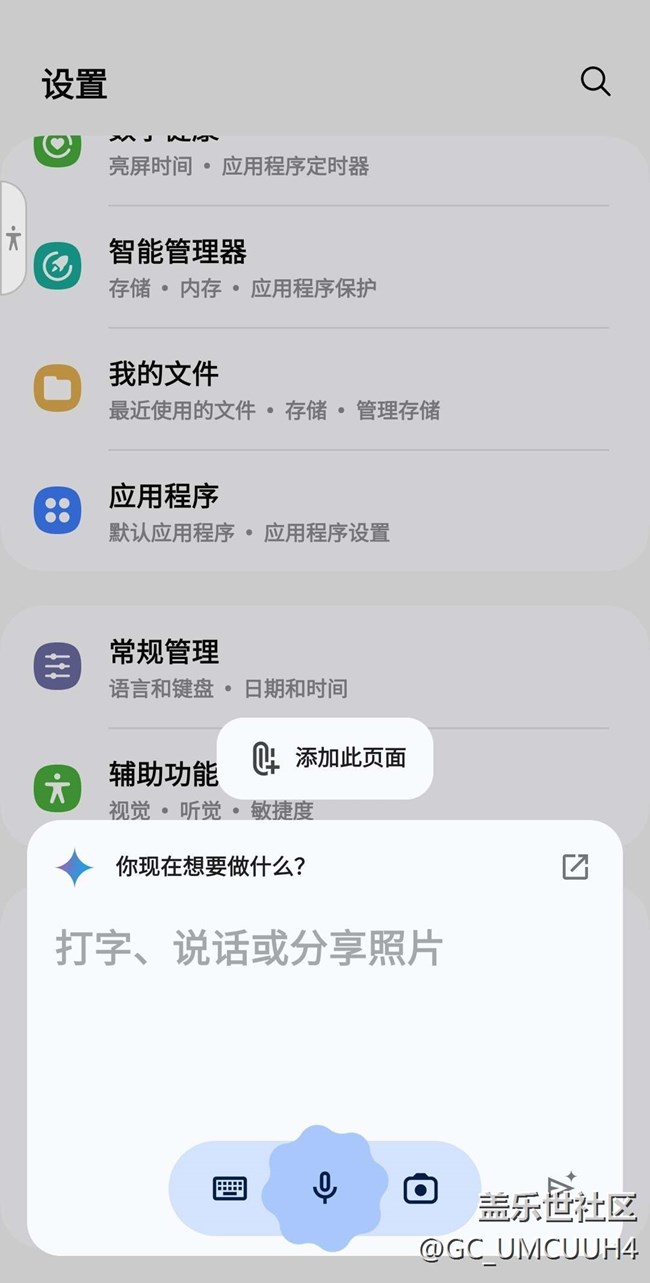Image resolution: width=650 pixels, height=1283 pixels.
Task: Expand the assistant to full screen
Action: coord(575,867)
